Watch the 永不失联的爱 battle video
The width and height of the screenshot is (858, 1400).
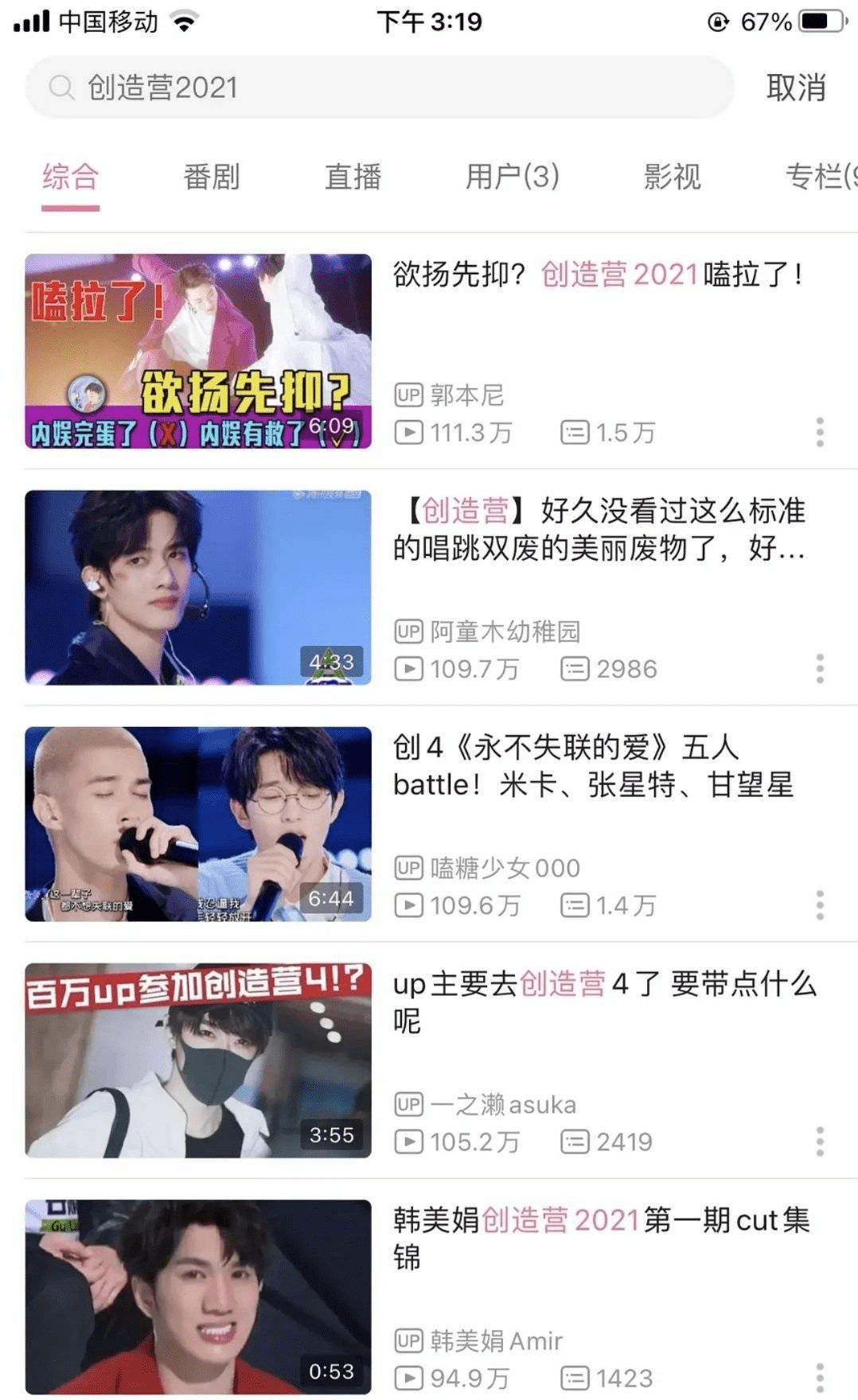click(x=198, y=824)
